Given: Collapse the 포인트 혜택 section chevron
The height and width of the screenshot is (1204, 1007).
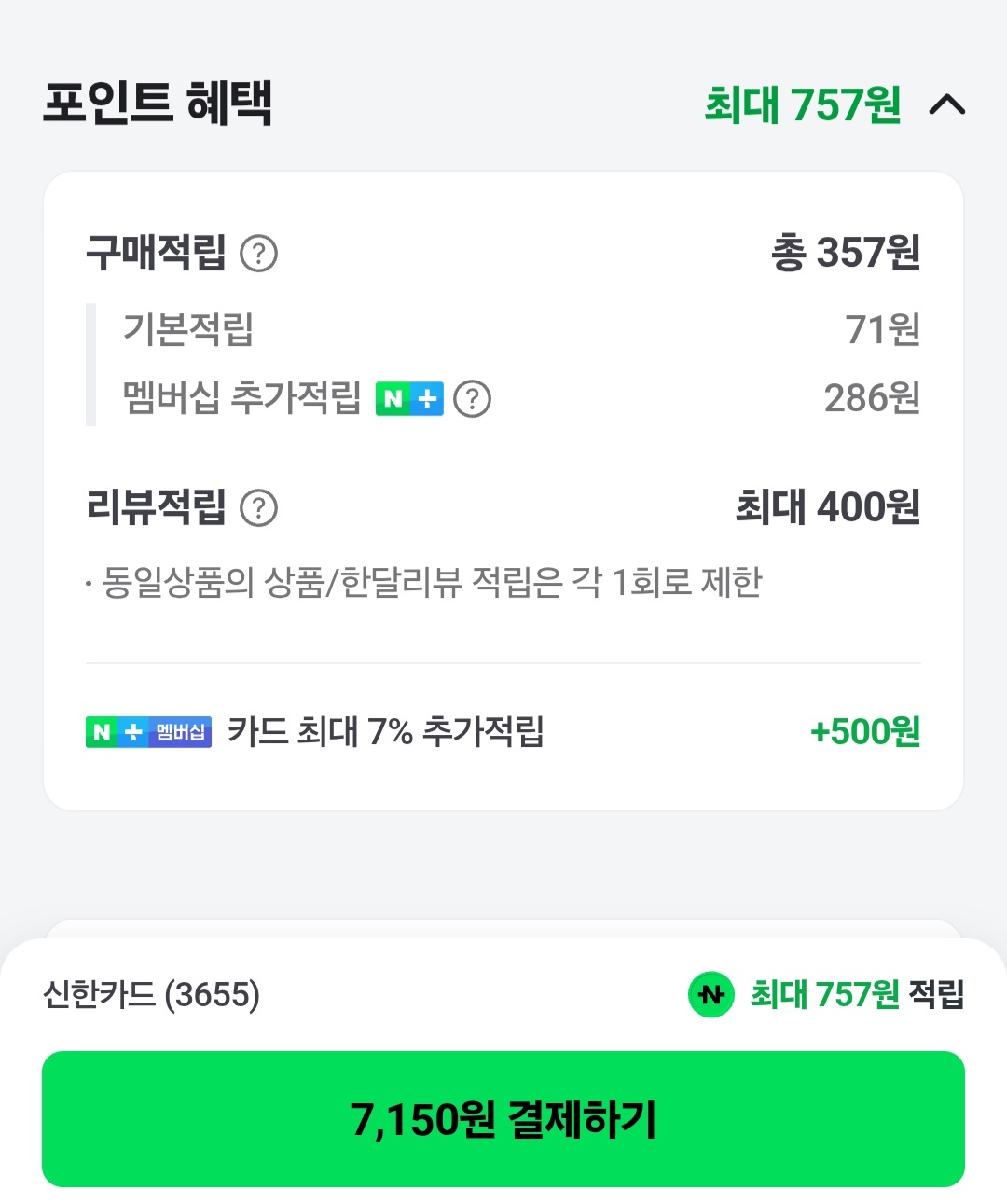Looking at the screenshot, I should point(946,104).
